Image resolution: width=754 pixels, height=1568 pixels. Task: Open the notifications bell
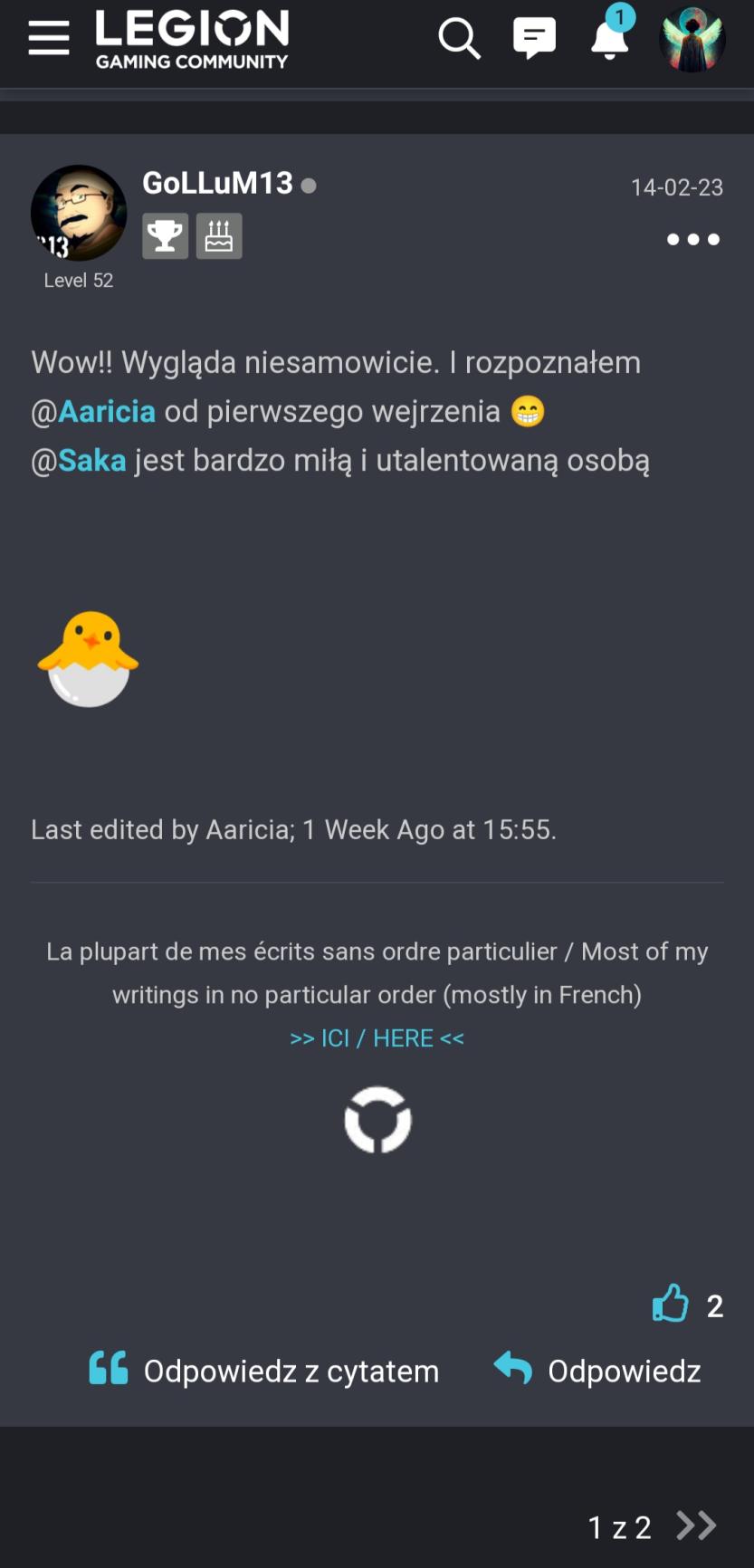pos(610,39)
